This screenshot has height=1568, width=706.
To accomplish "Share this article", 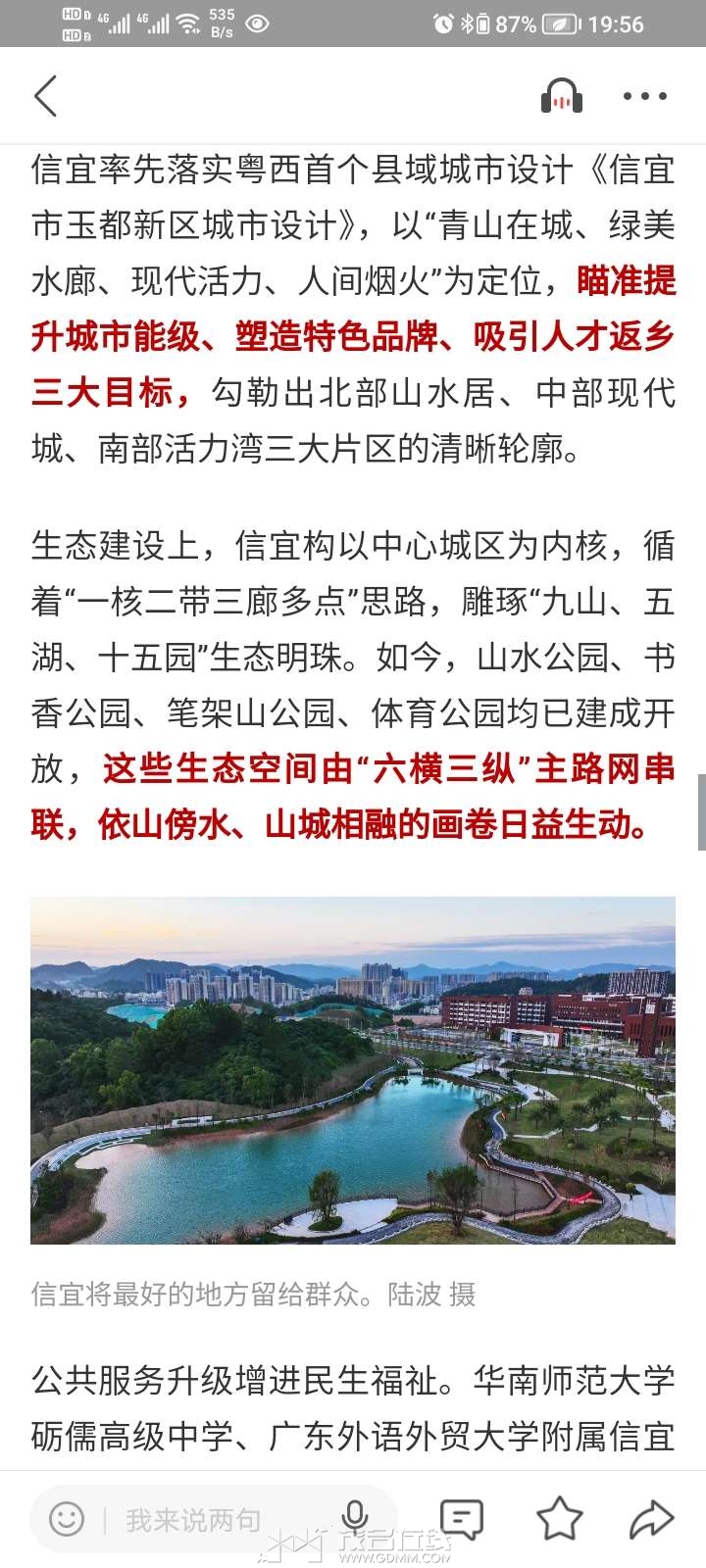I will click(x=650, y=1519).
